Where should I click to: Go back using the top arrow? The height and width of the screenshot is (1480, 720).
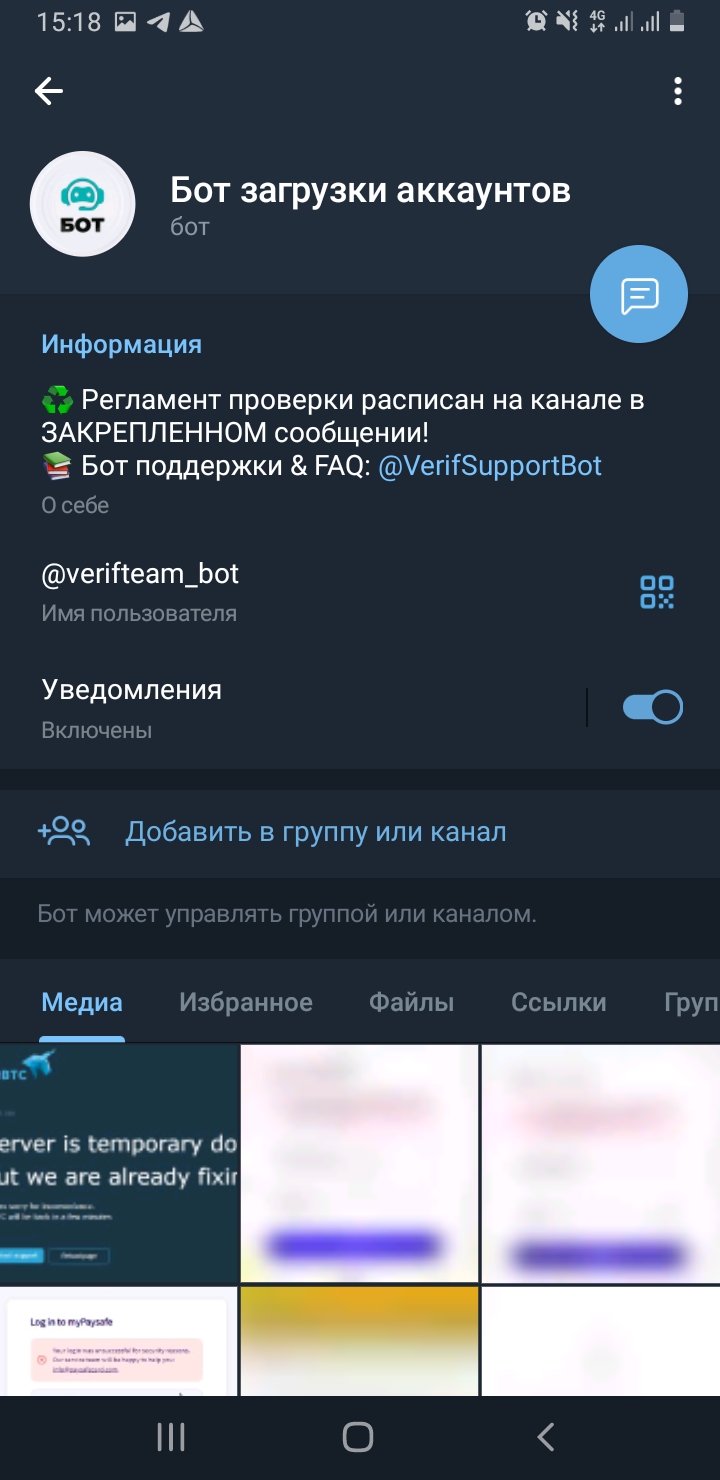(x=49, y=92)
